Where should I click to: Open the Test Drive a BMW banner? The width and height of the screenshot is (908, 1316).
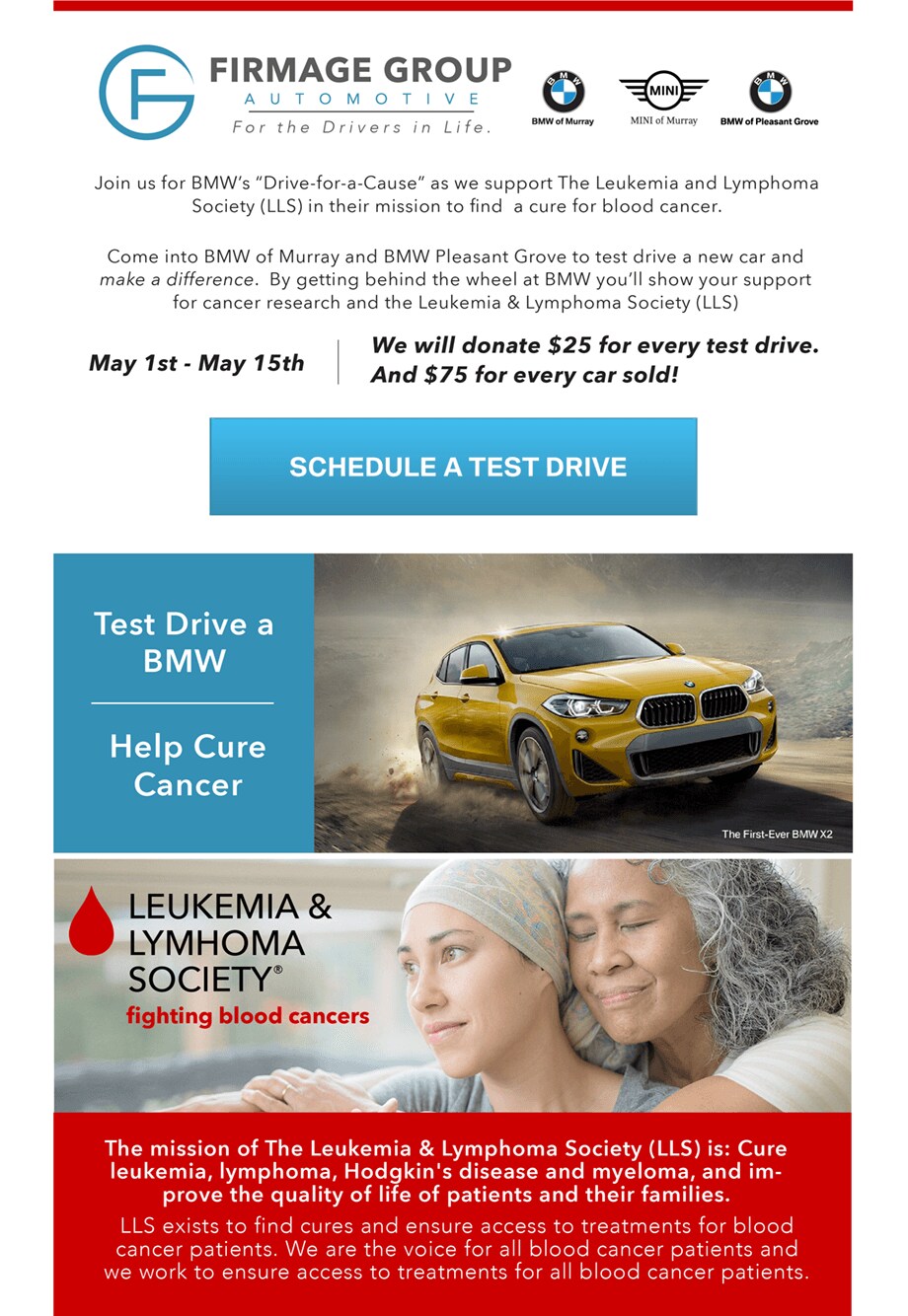pos(453,702)
